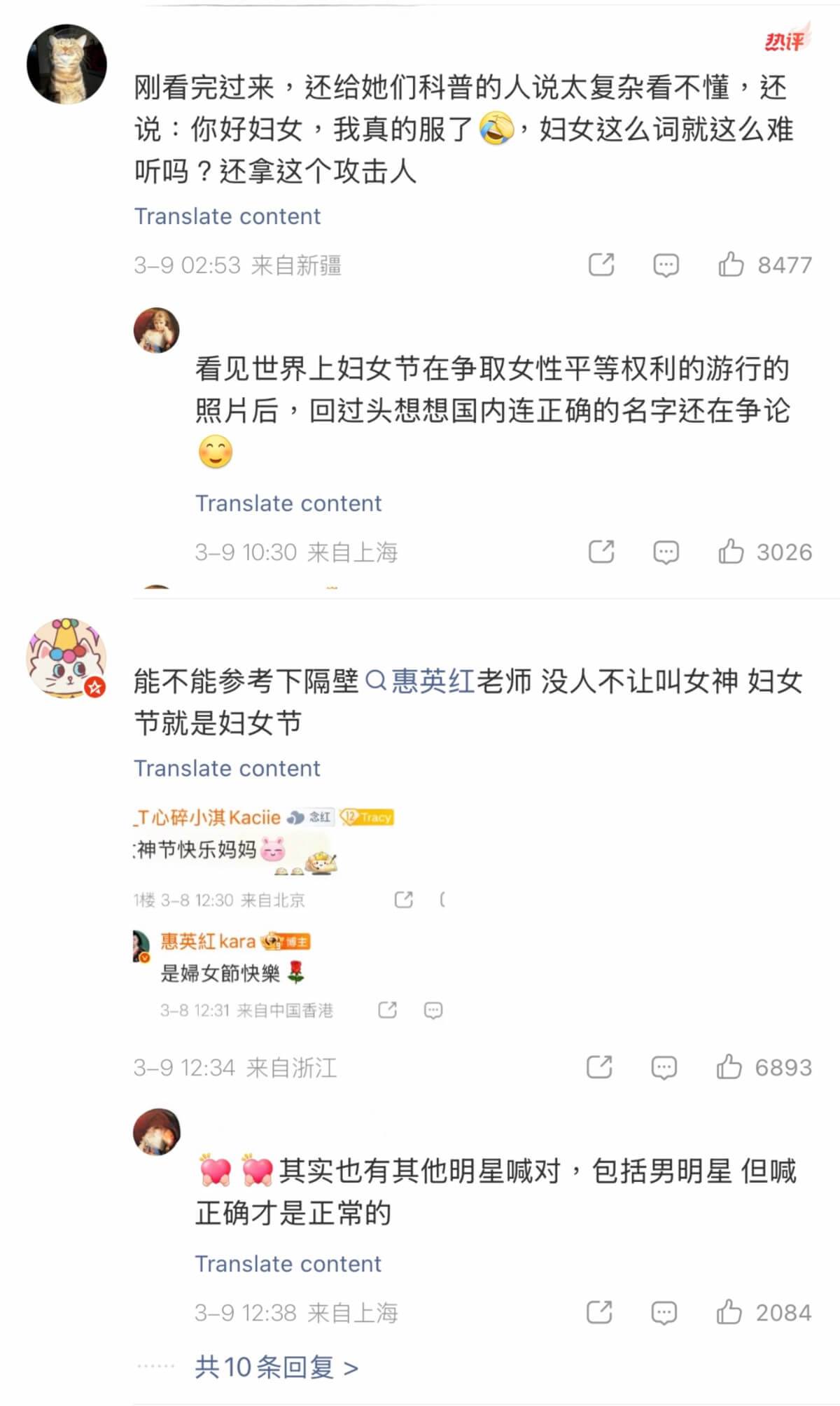This screenshot has width=840, height=1406.
Task: Translate the comment starting with 刚看完过来
Action: 227,216
